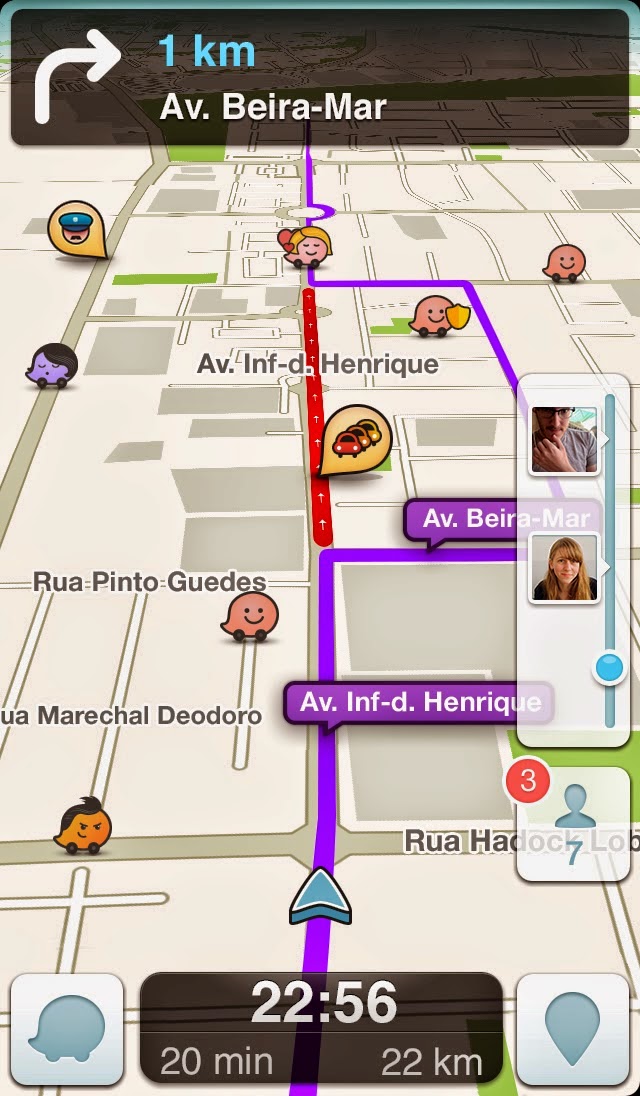The height and width of the screenshot is (1096, 640).
Task: Open the traffic jam report bubble
Action: coord(354,437)
